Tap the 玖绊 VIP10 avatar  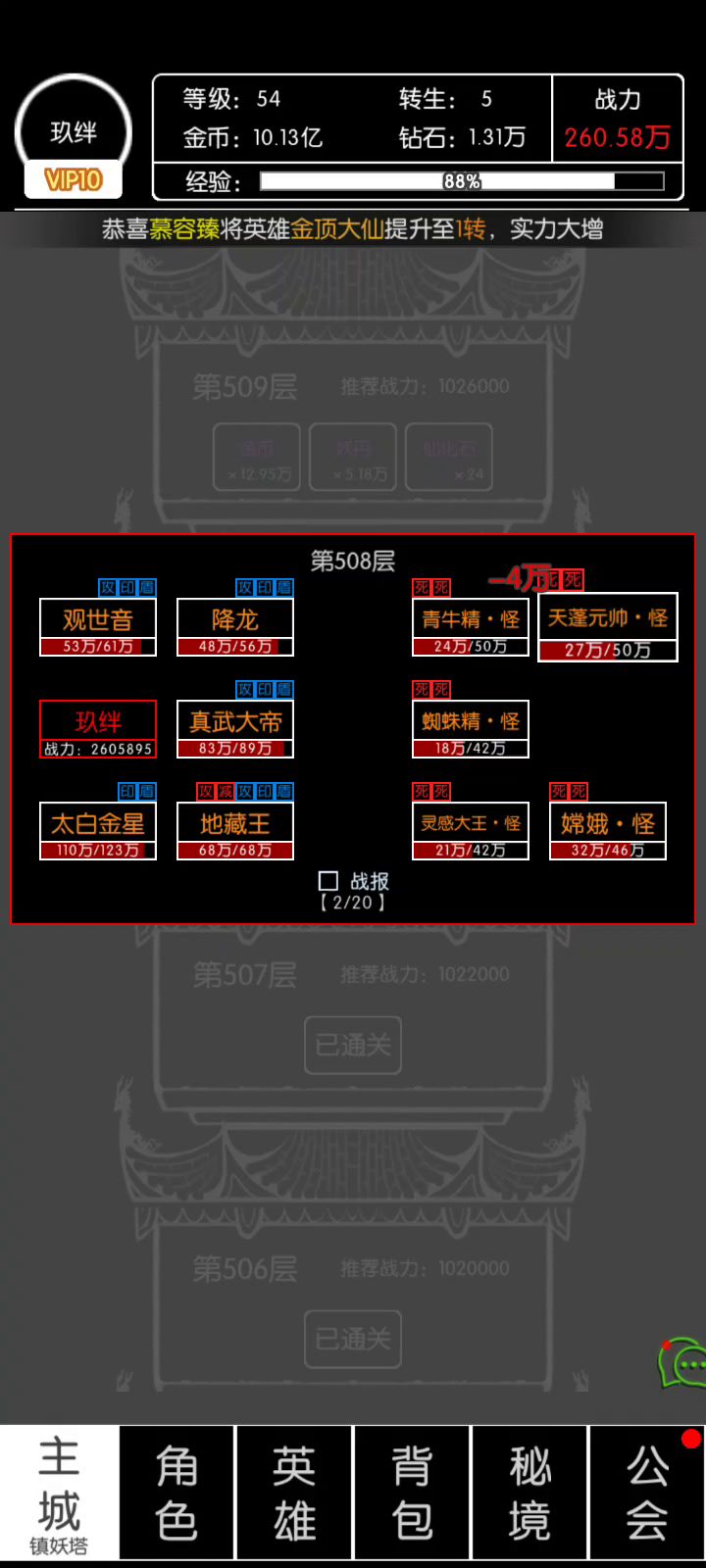[74, 137]
